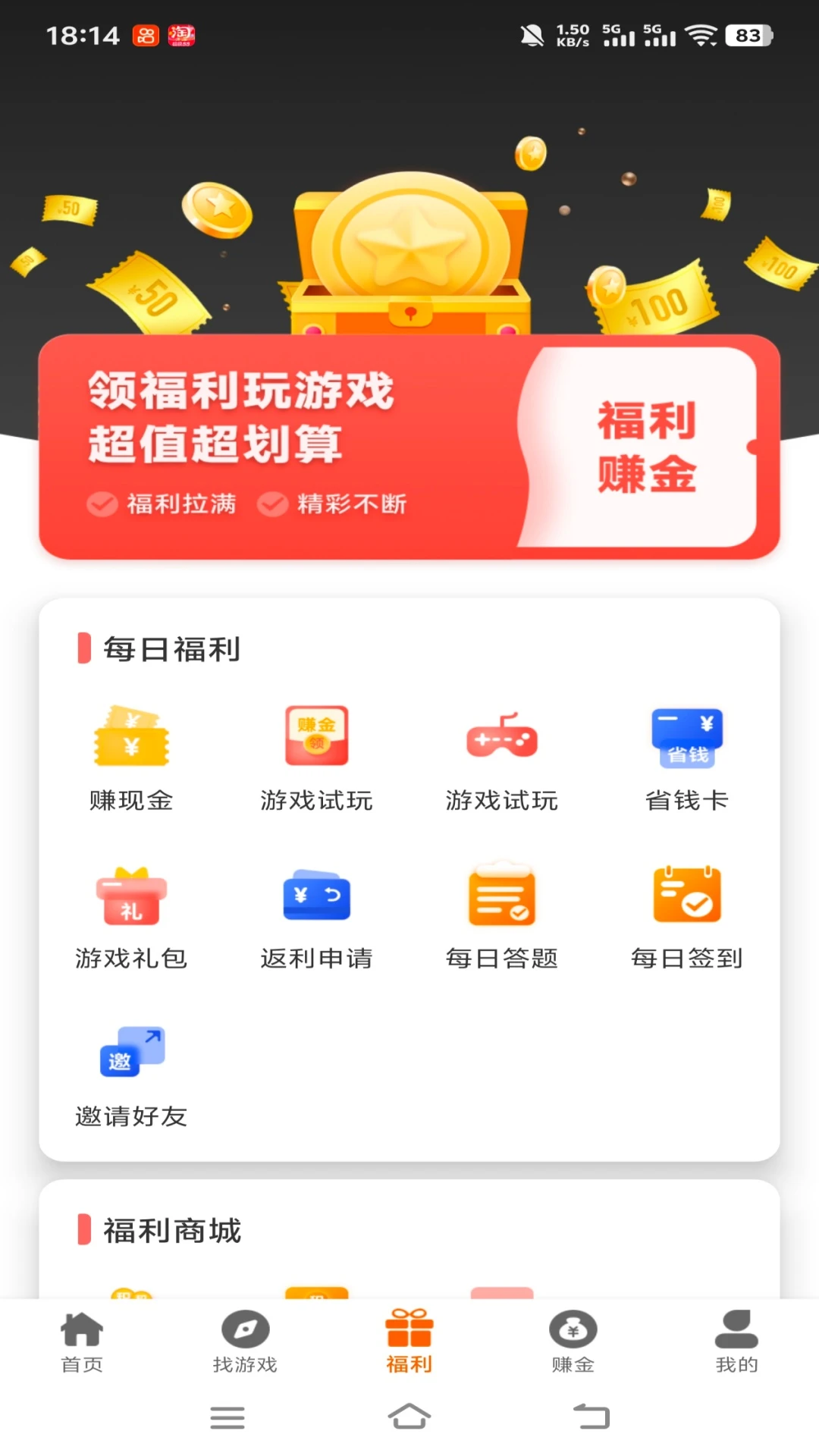Go to 返利申请 rebate application
The width and height of the screenshot is (819, 1456).
click(316, 916)
